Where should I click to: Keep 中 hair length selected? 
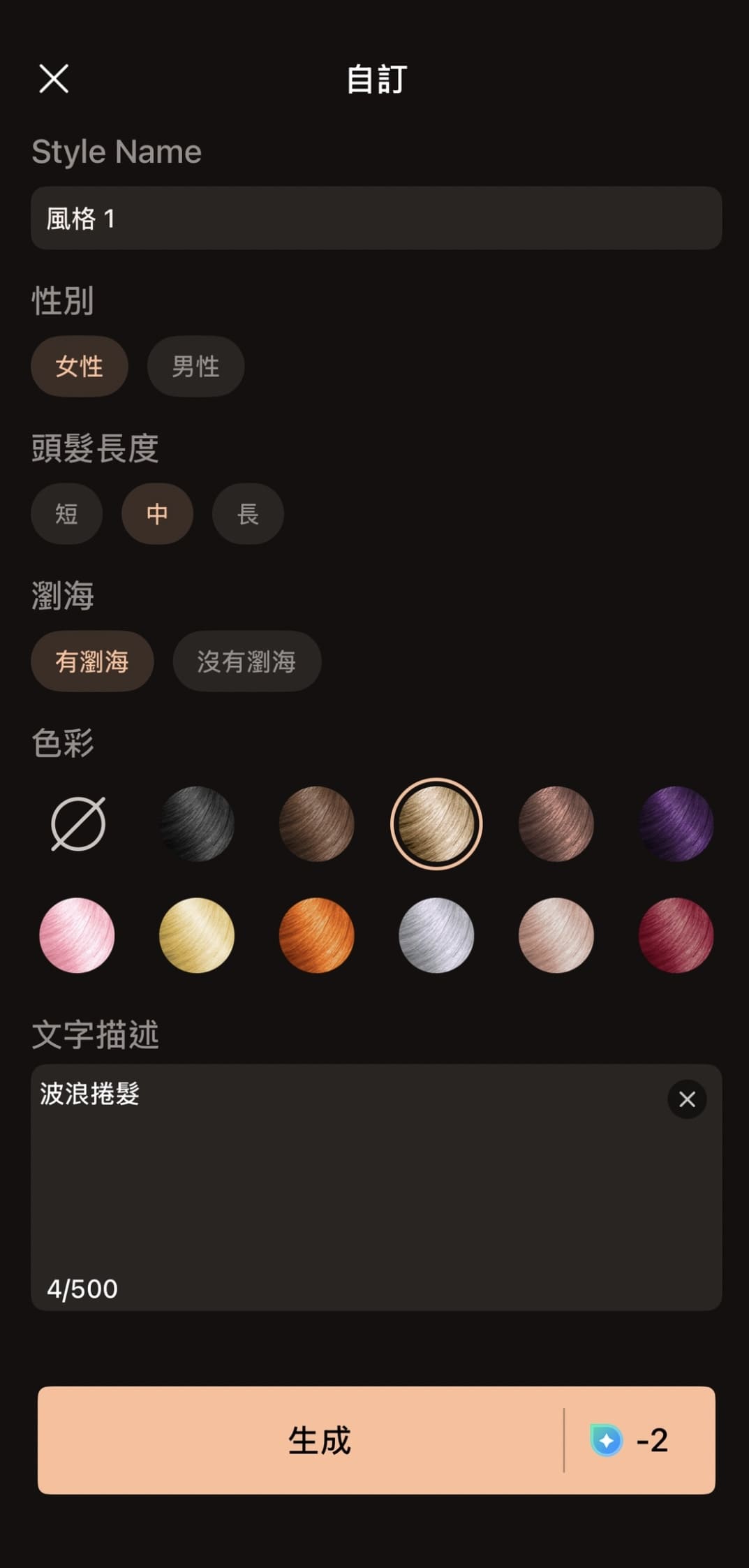pos(157,514)
